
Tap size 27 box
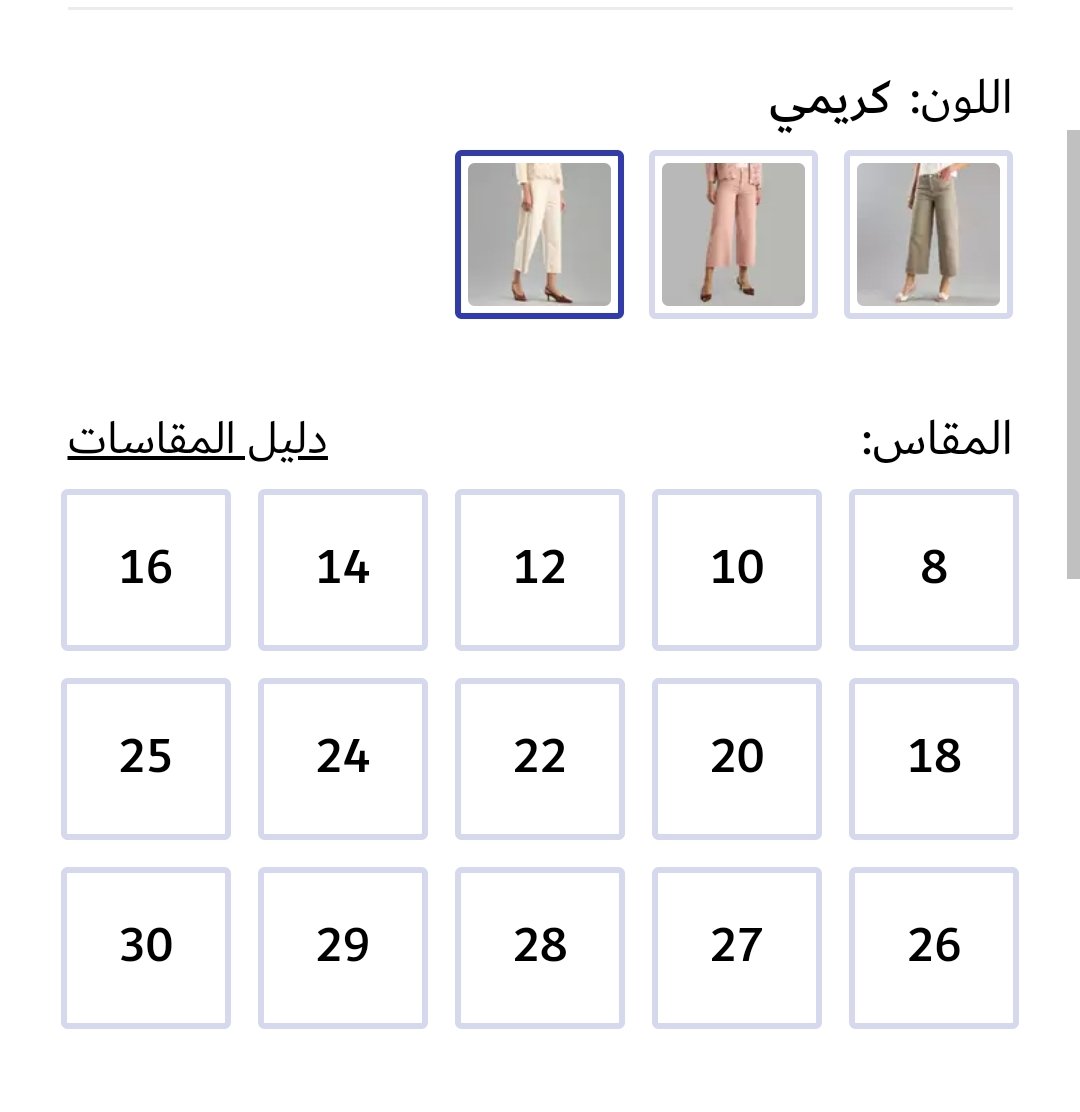737,947
